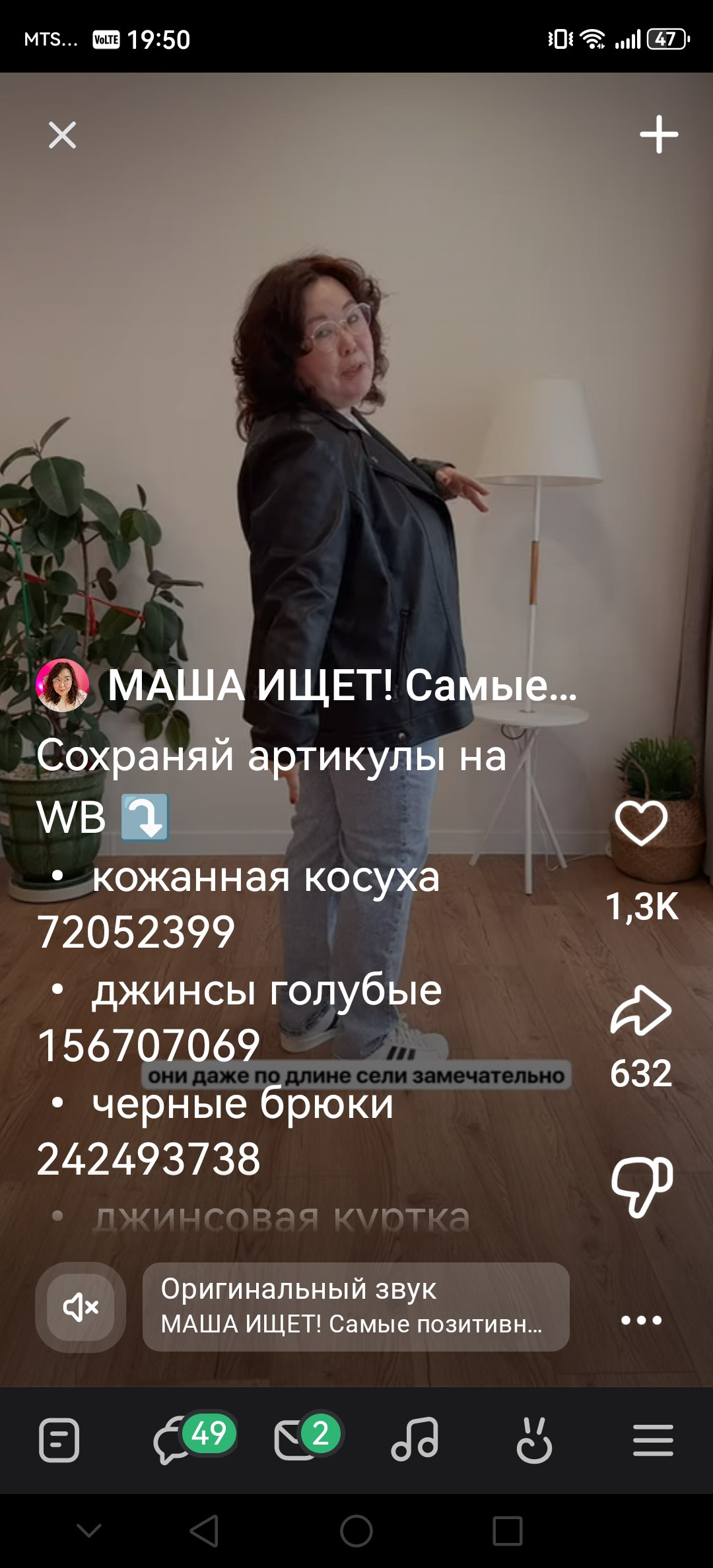Open recent apps from the navigation bar
713x1568 pixels.
507,1530
